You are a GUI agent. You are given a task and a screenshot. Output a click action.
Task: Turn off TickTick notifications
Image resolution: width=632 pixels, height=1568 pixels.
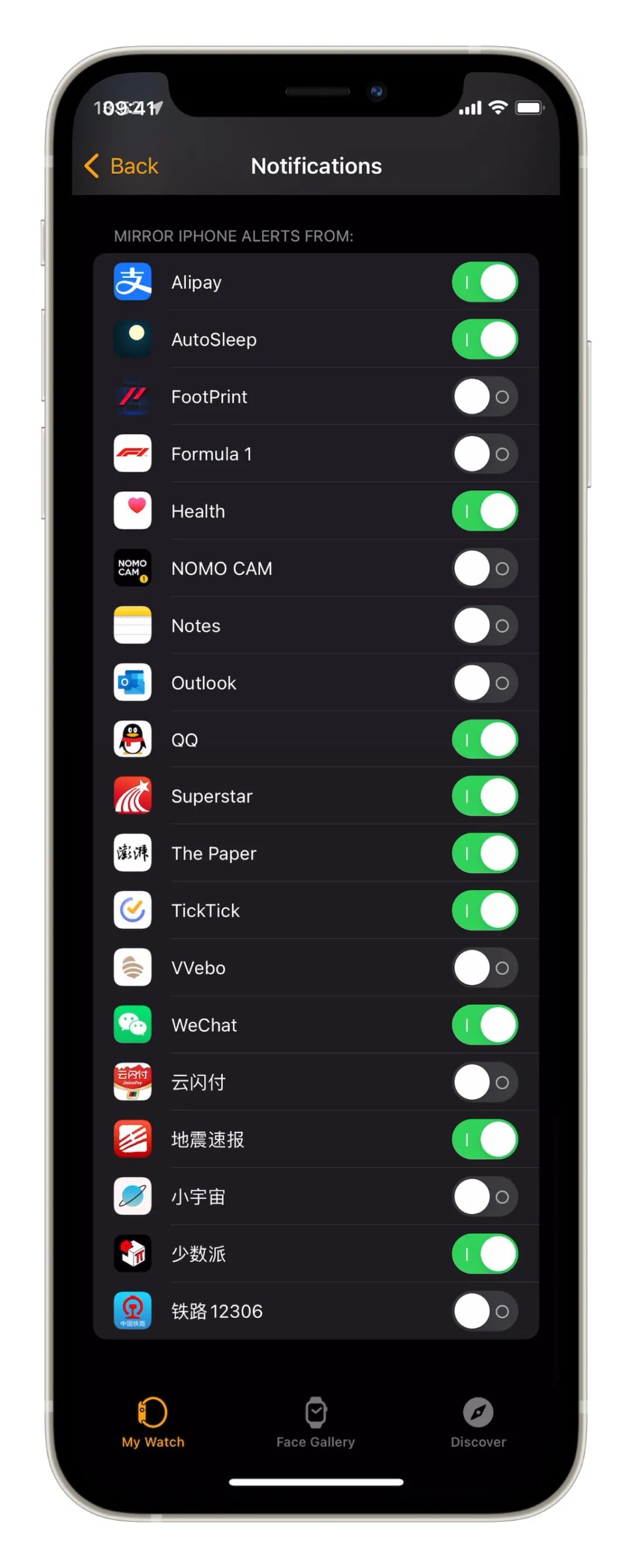point(484,910)
